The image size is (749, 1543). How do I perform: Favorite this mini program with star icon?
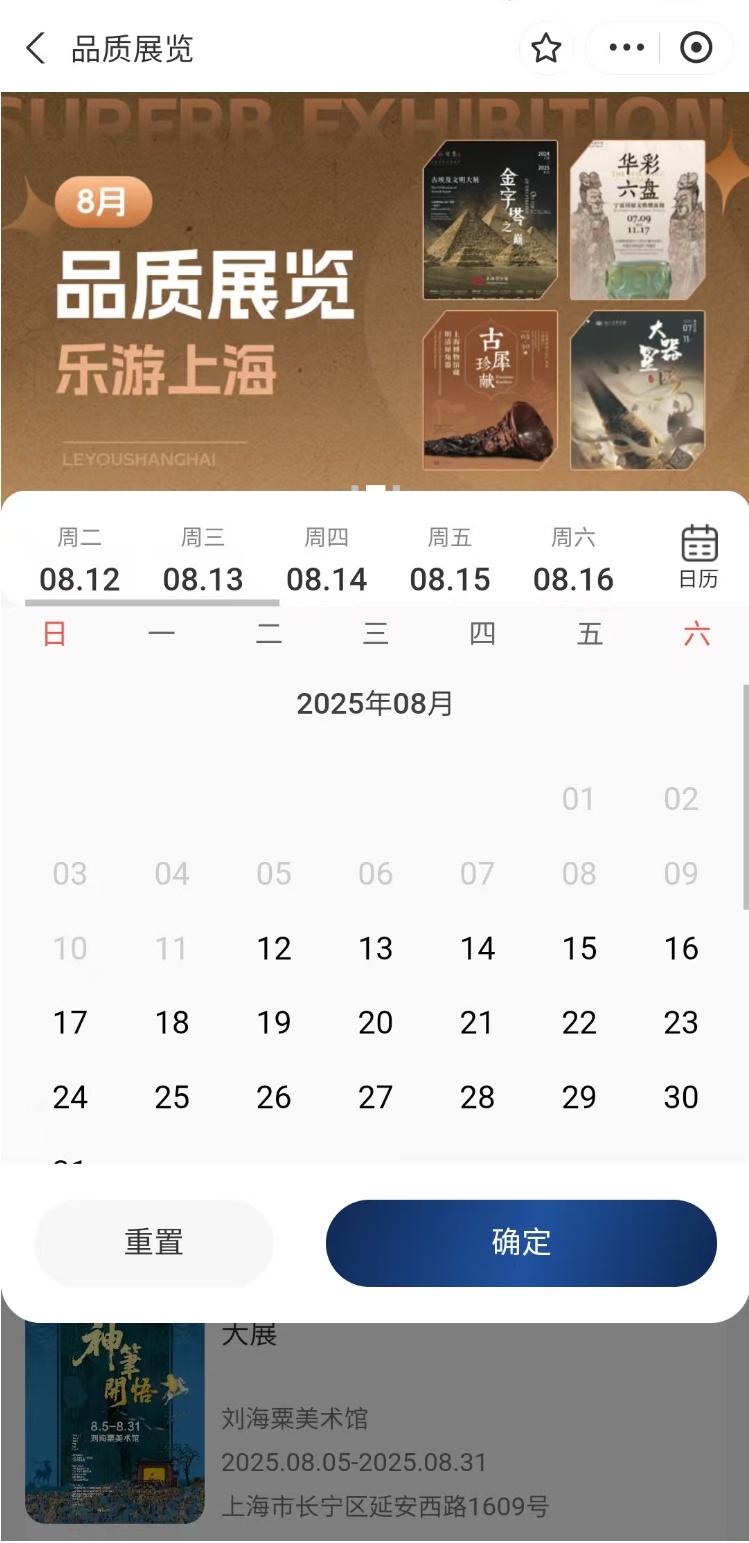coord(546,48)
